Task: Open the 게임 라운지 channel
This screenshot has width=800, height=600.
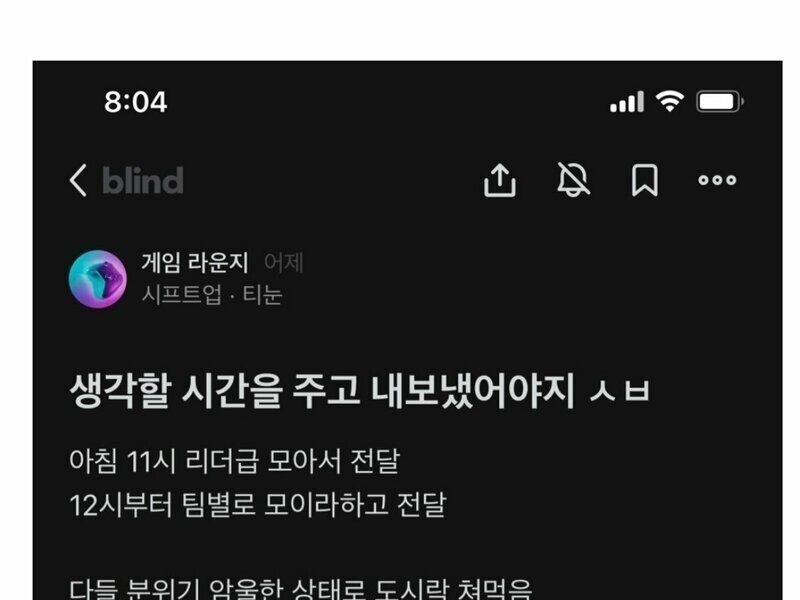Action: 194,264
